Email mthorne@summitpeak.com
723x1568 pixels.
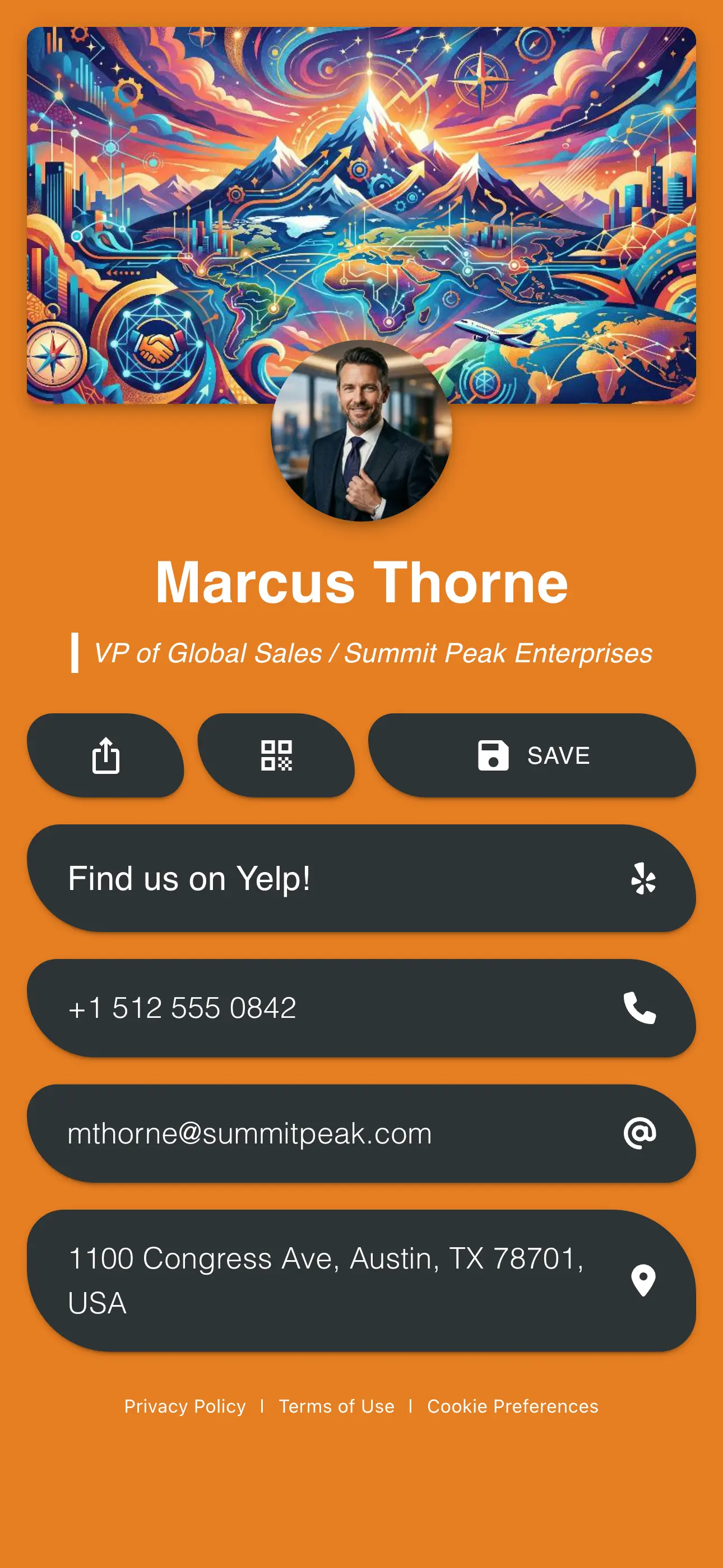(x=361, y=1133)
